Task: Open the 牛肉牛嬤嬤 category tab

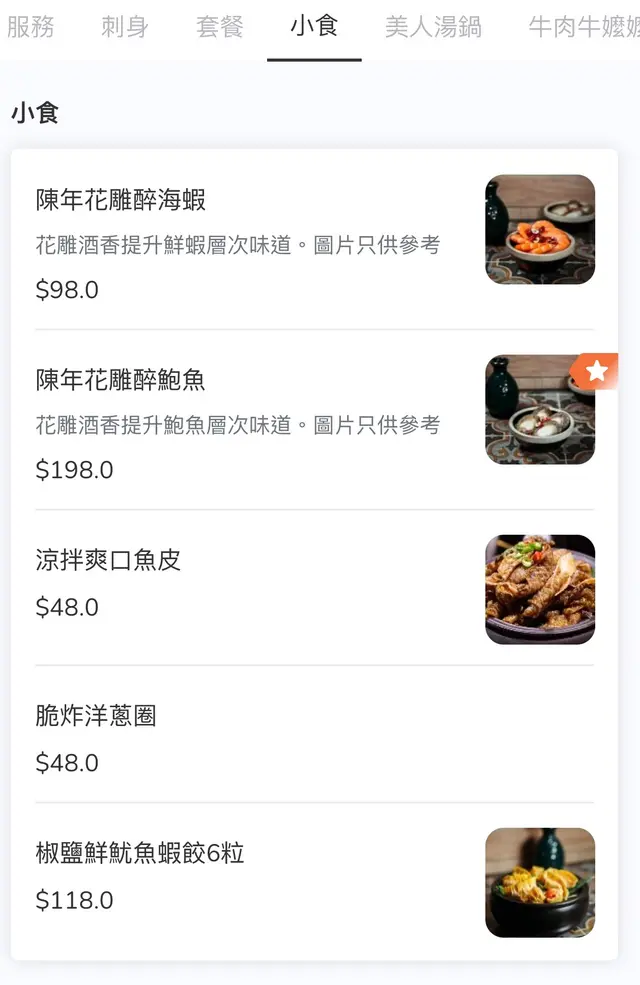Action: 584,27
